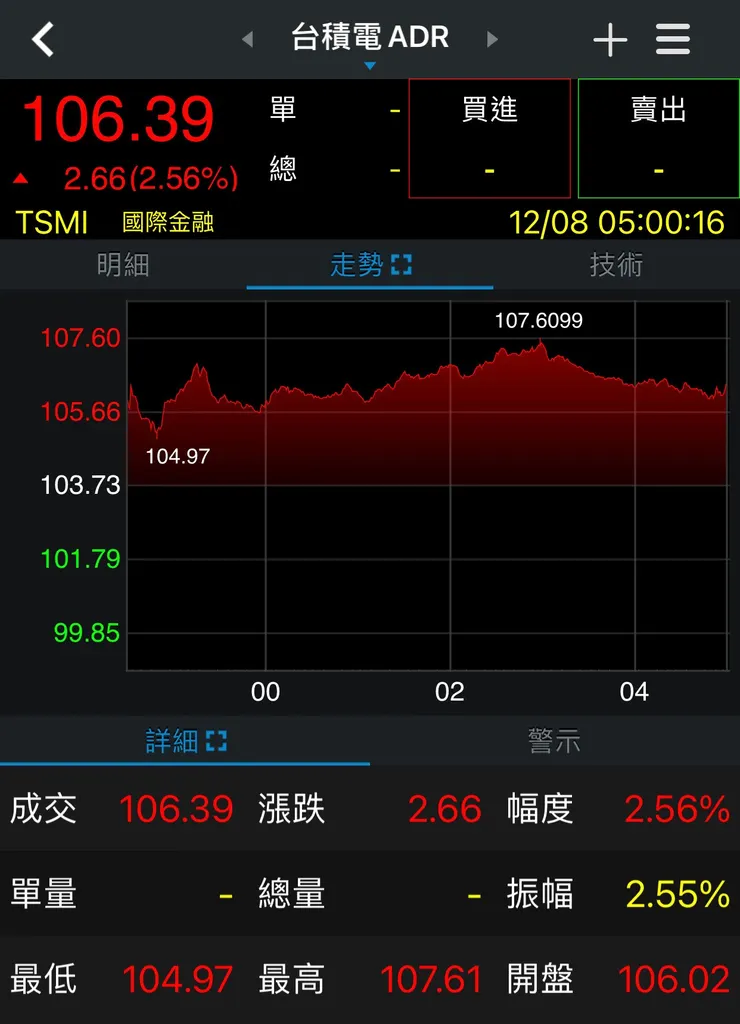Expand the 走勢 chart to fullscreen icon
This screenshot has width=740, height=1024.
[x=404, y=265]
